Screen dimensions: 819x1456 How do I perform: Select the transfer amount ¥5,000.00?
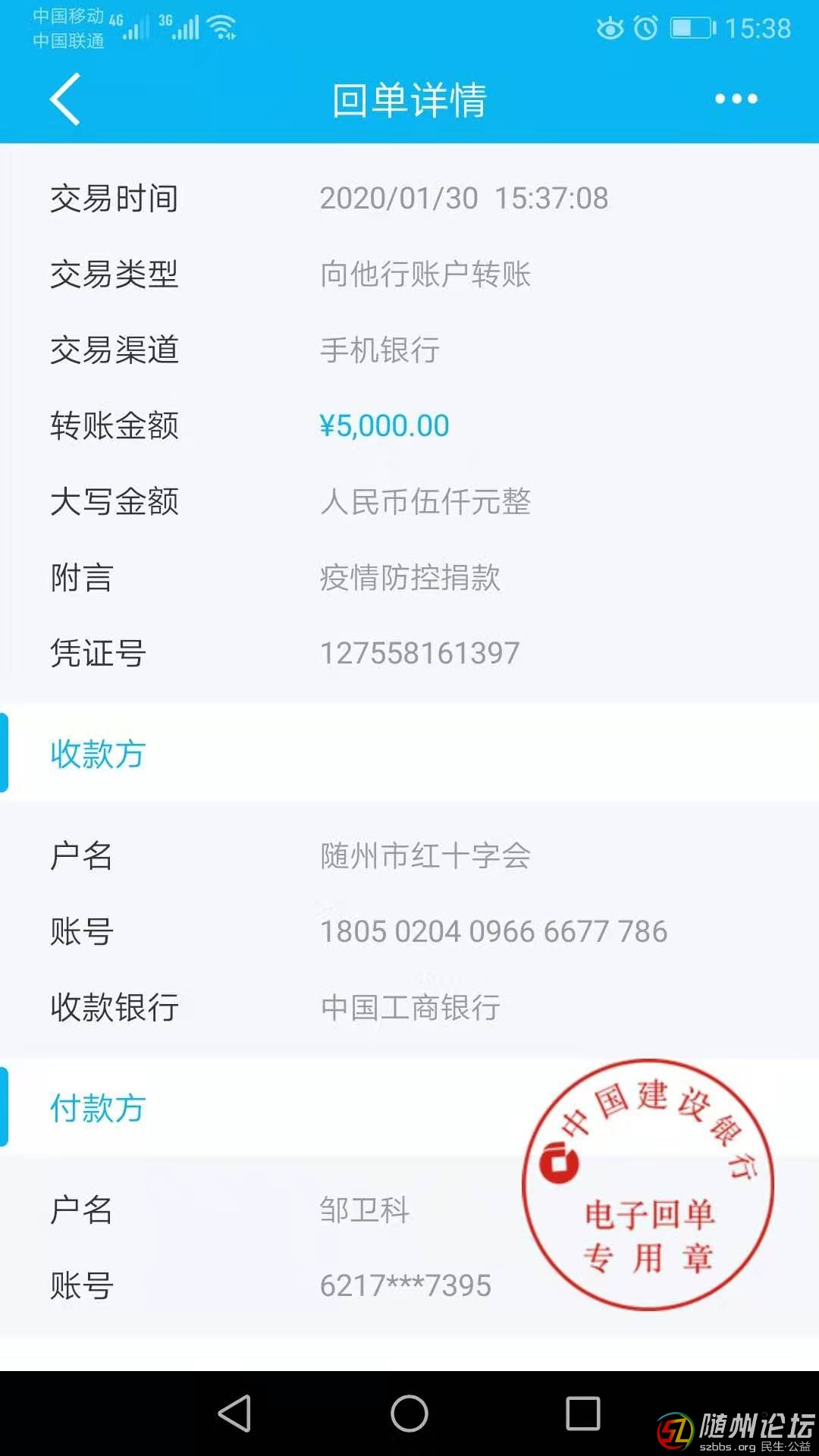383,425
